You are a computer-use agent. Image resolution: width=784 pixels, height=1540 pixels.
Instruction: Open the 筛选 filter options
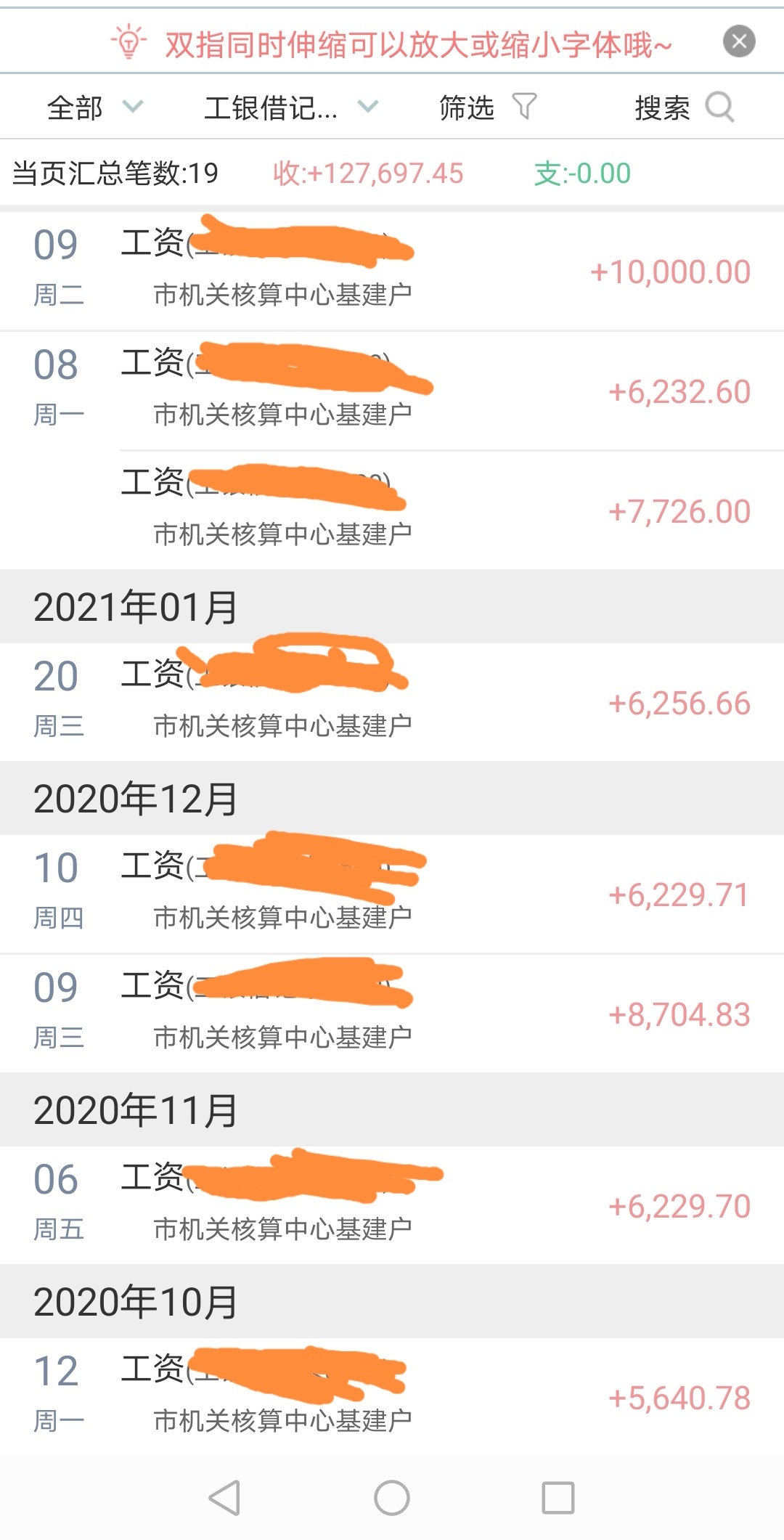(x=488, y=107)
